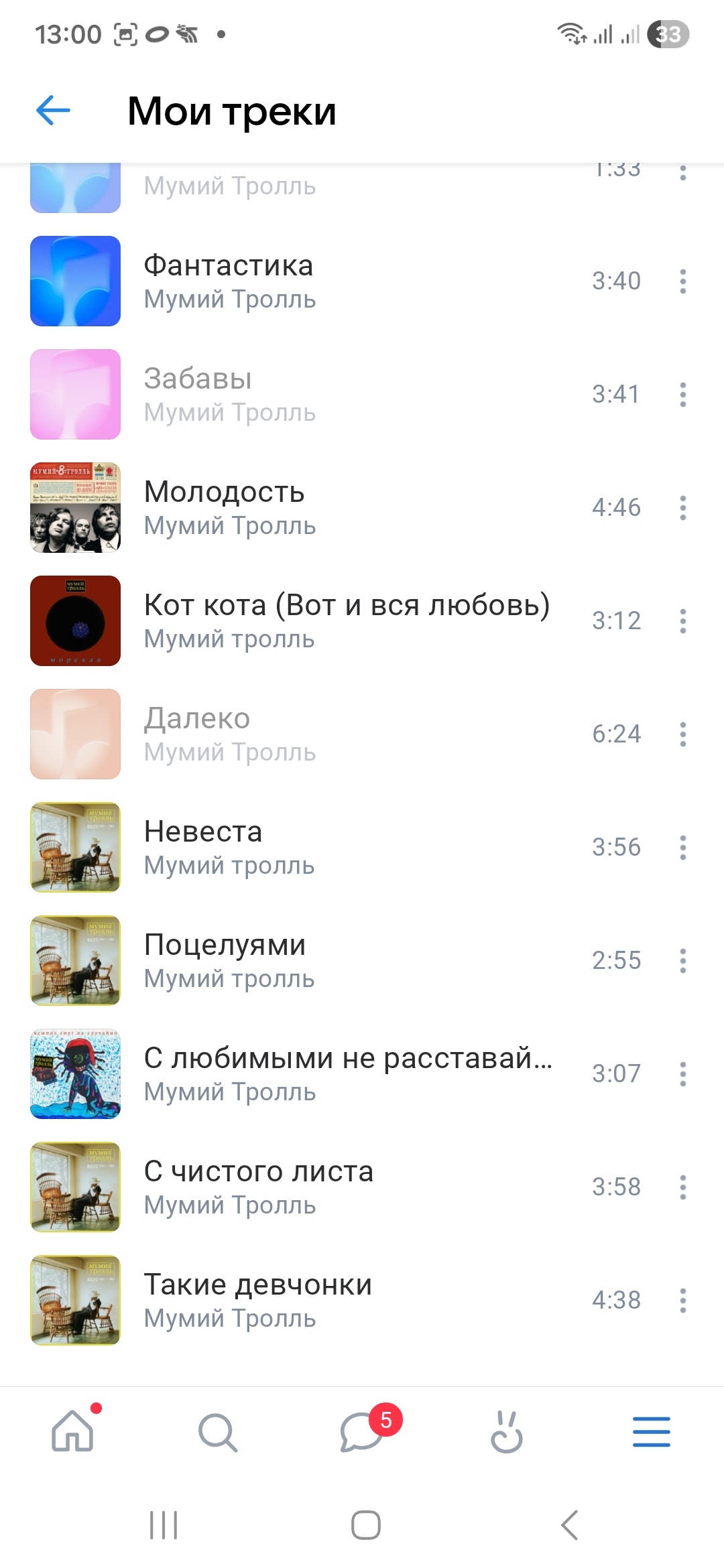The image size is (724, 1568).
Task: Open the overflow menu for Невеста
Action: [x=682, y=848]
